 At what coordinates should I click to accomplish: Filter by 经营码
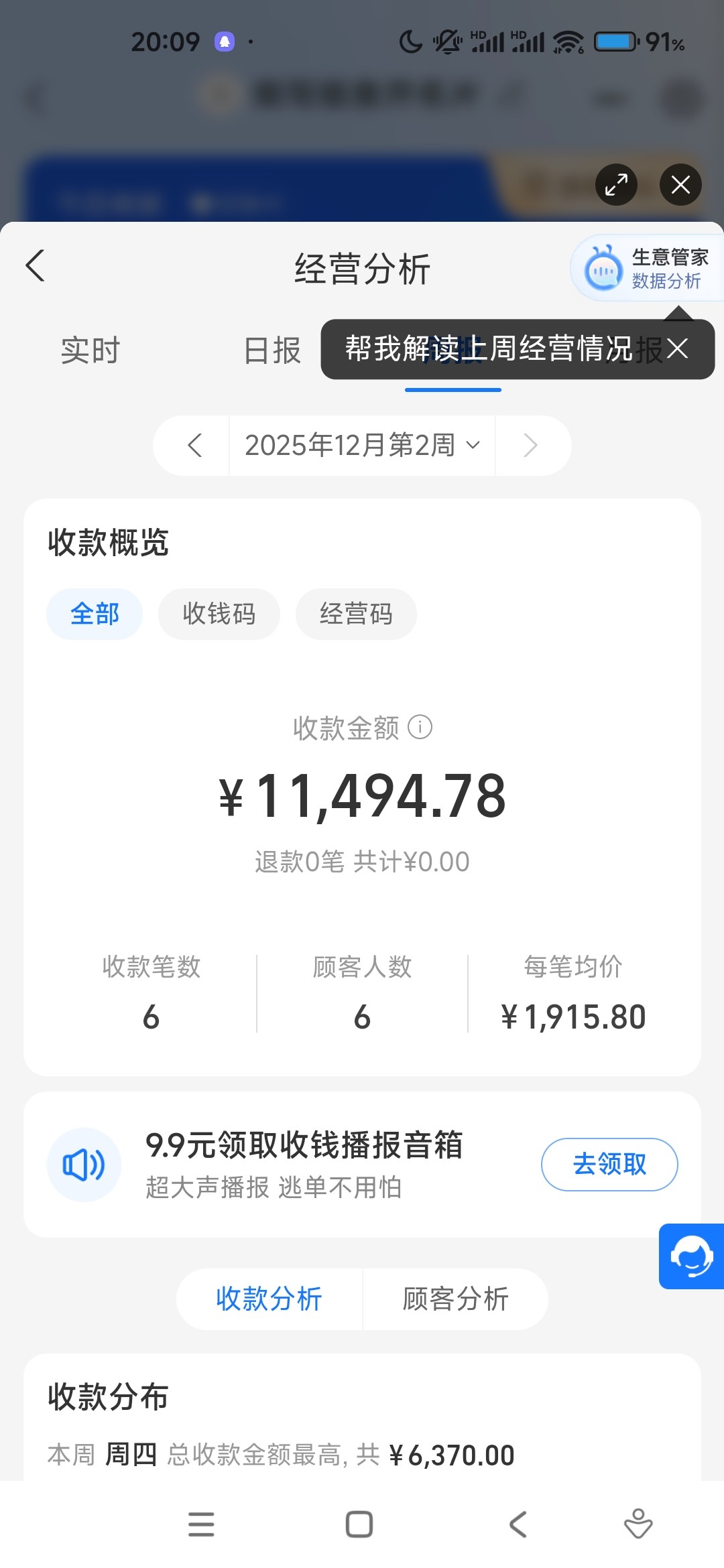coord(356,614)
